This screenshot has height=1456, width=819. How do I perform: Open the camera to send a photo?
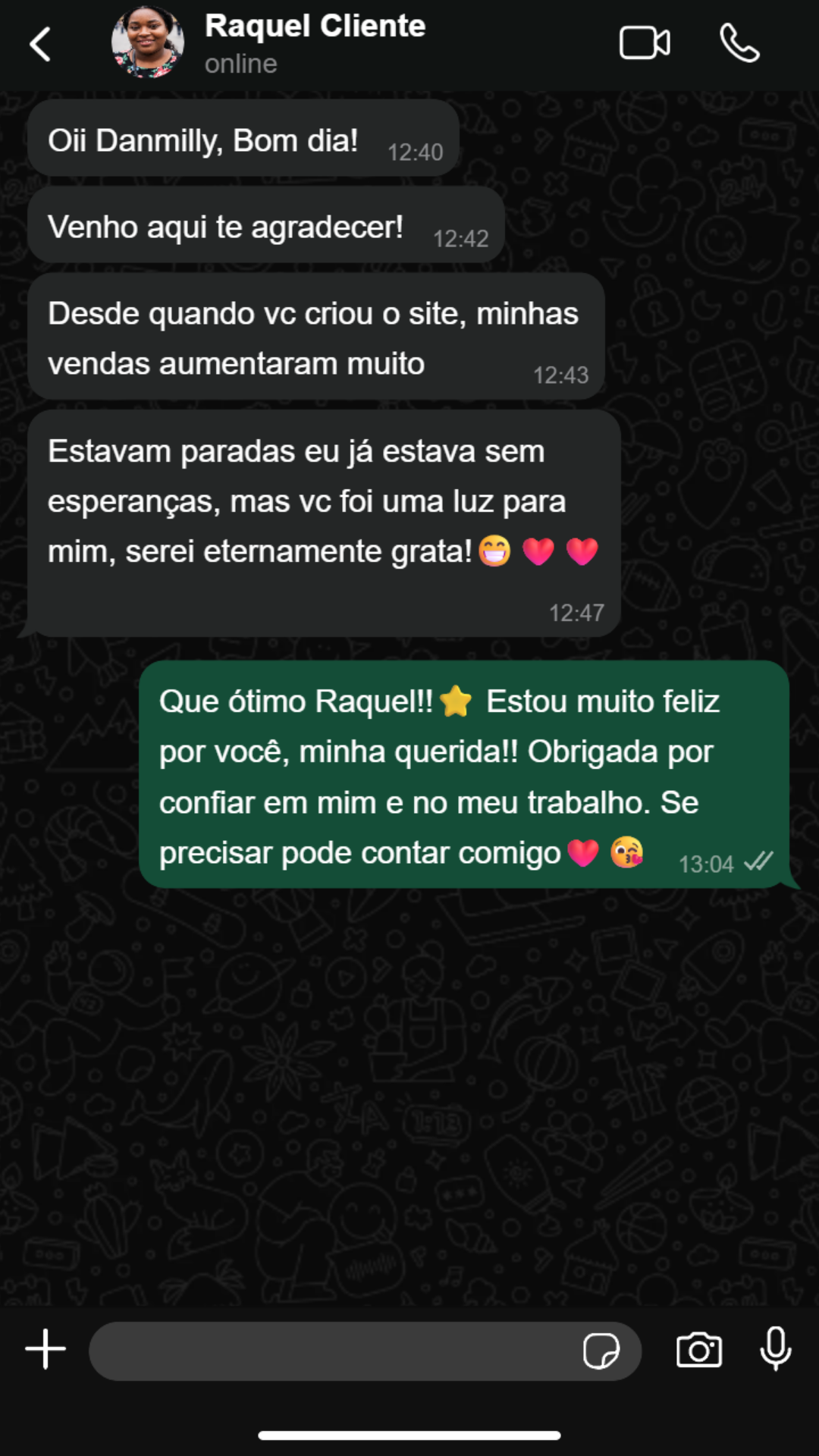pos(698,1351)
